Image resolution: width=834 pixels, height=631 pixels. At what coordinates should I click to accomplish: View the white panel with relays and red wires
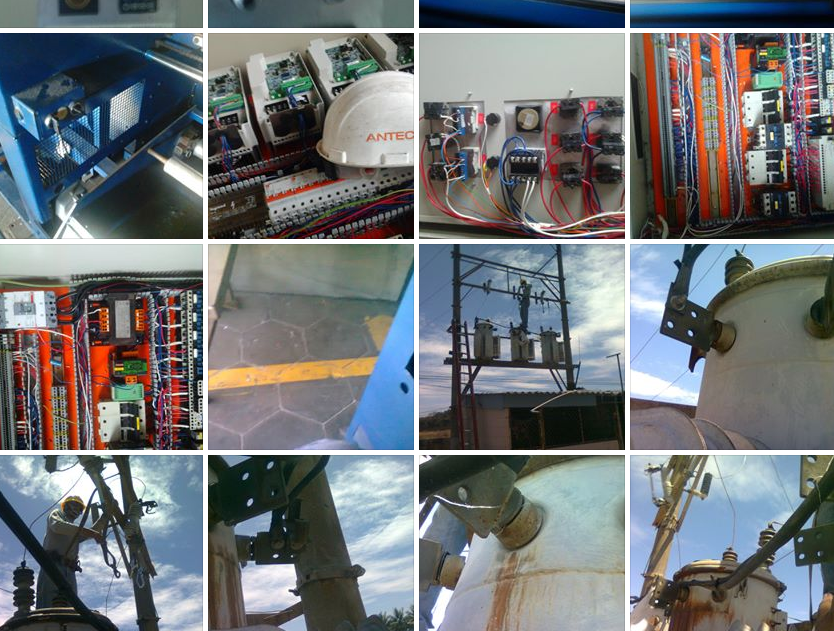(x=521, y=136)
